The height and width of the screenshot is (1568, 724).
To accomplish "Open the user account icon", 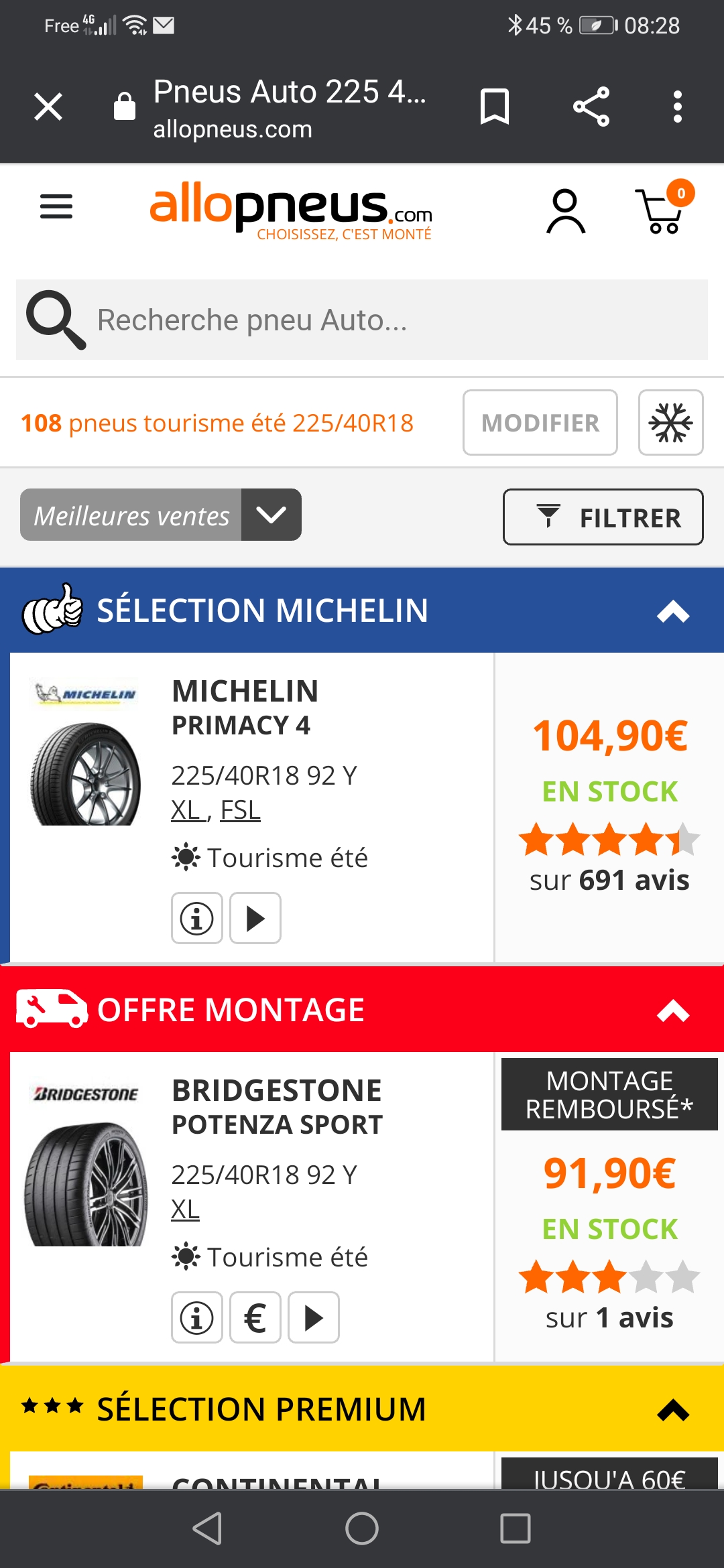I will pyautogui.click(x=566, y=210).
